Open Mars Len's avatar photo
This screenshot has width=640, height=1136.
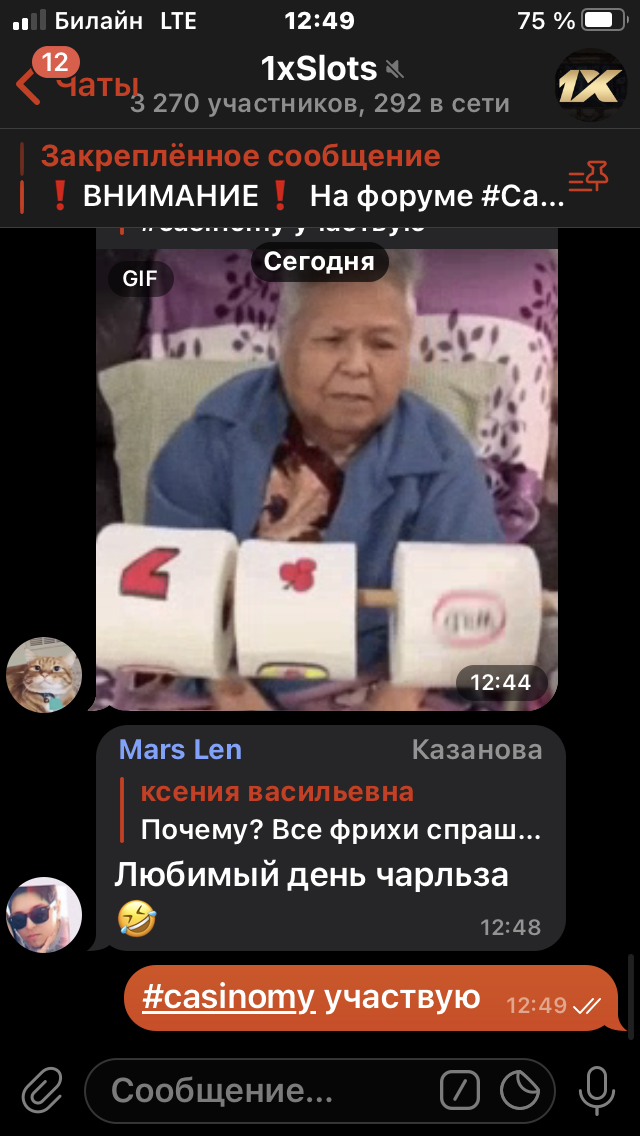[x=44, y=914]
